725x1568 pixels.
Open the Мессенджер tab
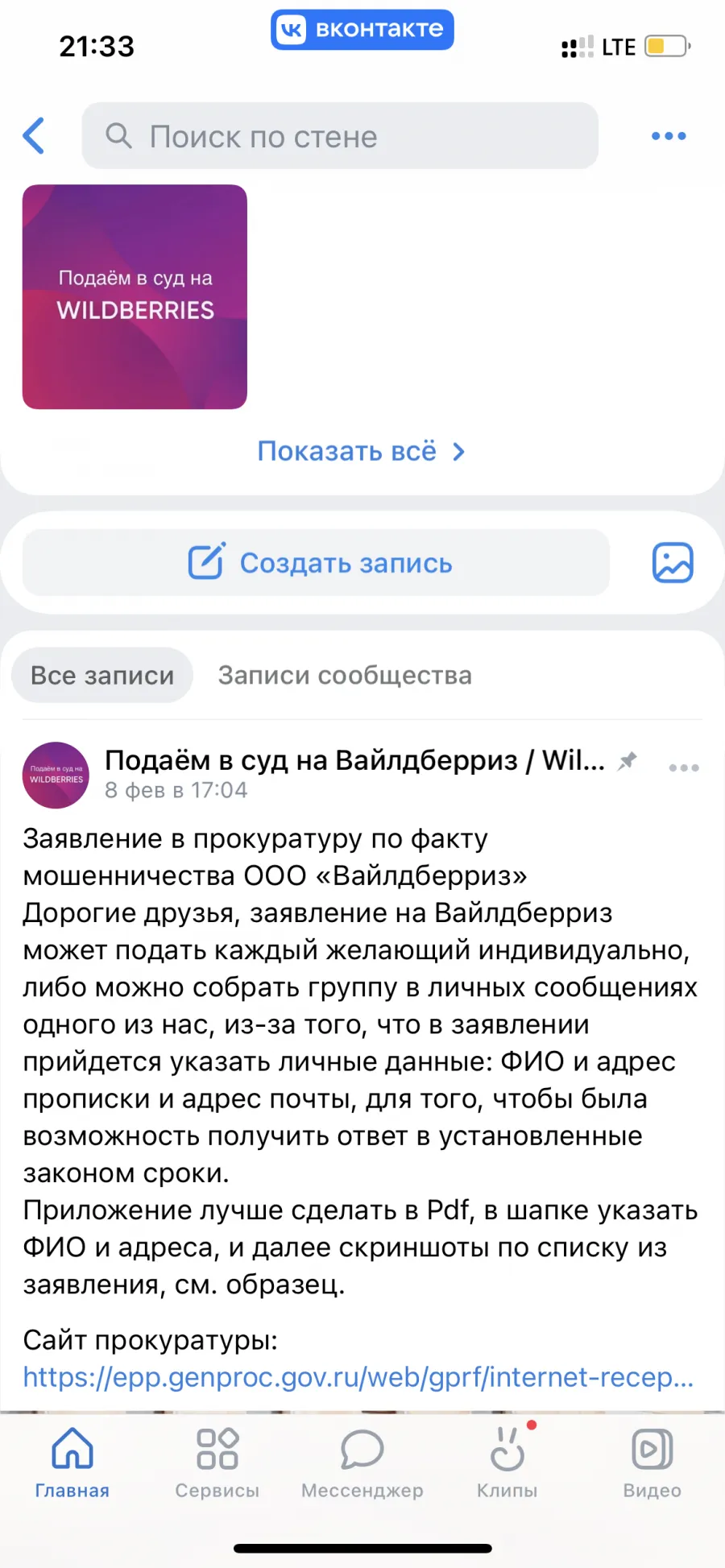(362, 1463)
